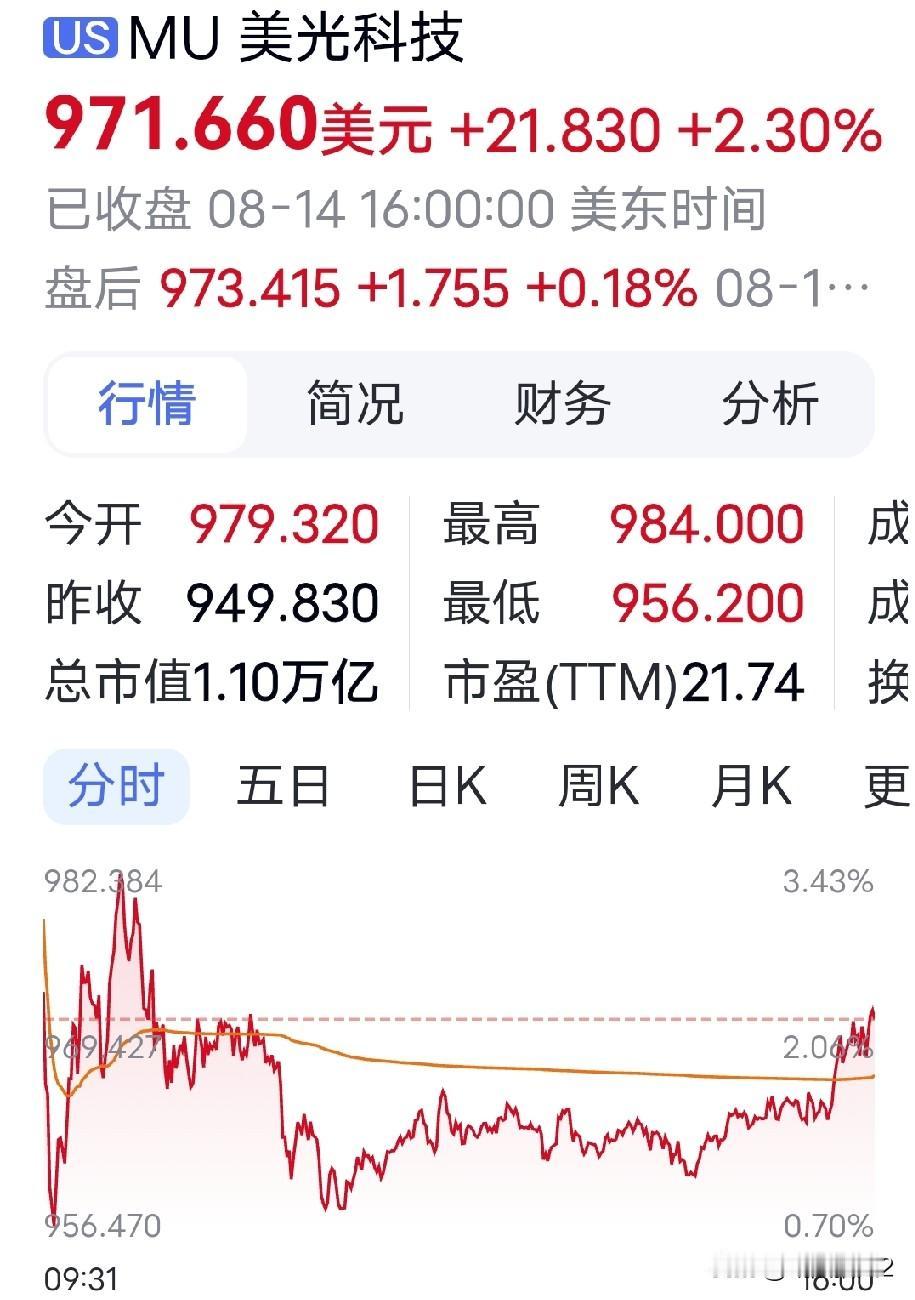Switch to the 分析 tab
The height and width of the screenshot is (1300, 915).
click(x=770, y=404)
